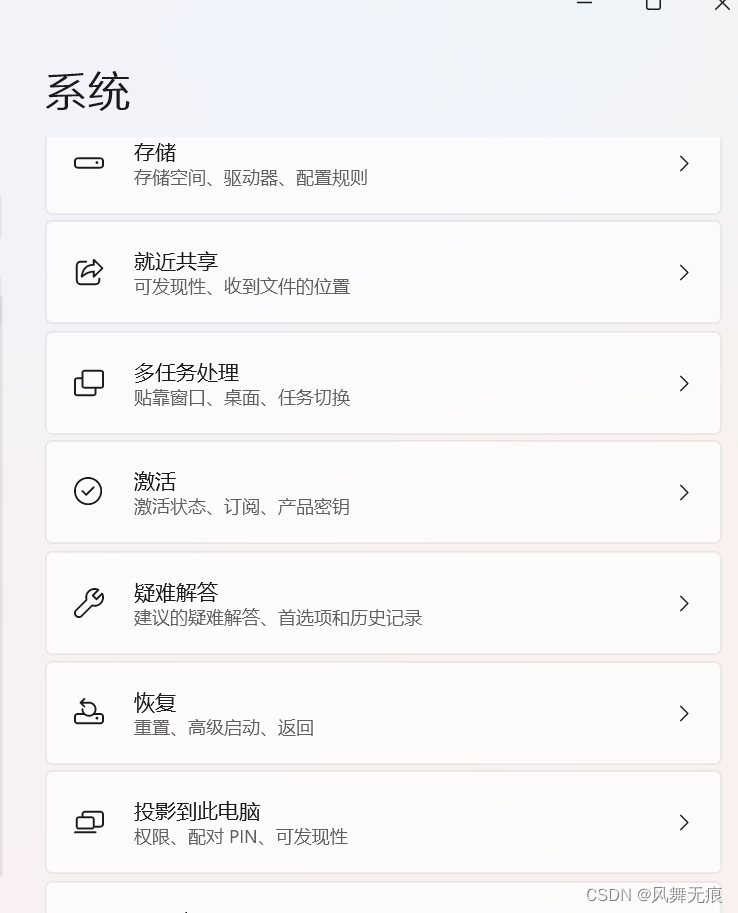Select 疑难解答 troubleshooting
The image size is (738, 913).
pos(383,604)
